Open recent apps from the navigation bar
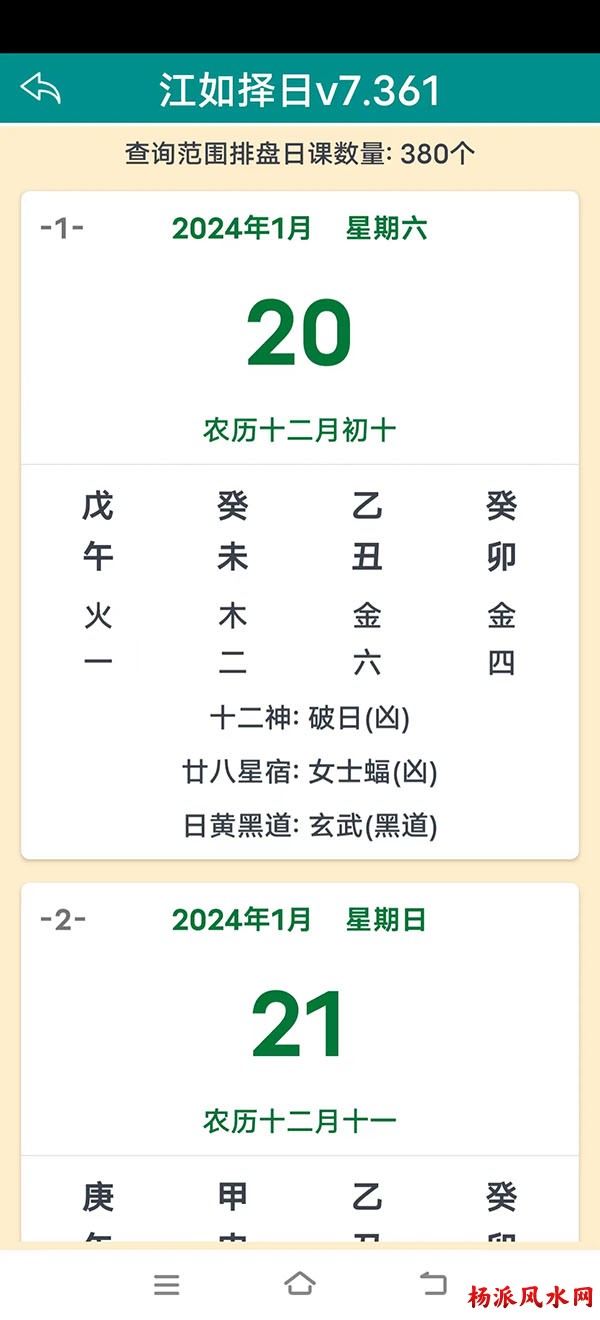Image resolution: width=600 pixels, height=1320 pixels. (x=167, y=1284)
